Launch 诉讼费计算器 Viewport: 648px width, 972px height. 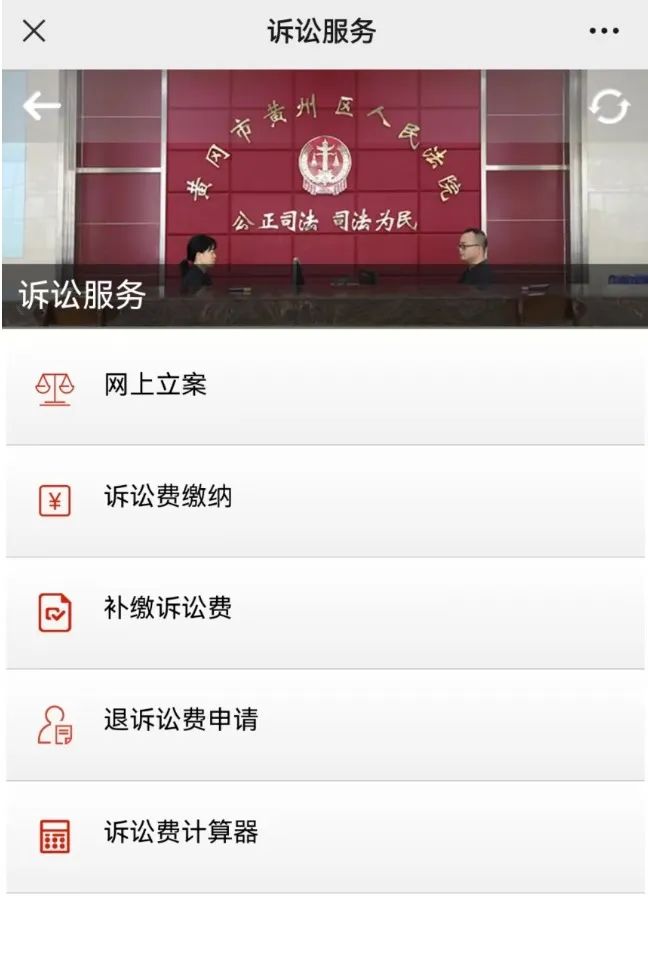pyautogui.click(x=180, y=833)
